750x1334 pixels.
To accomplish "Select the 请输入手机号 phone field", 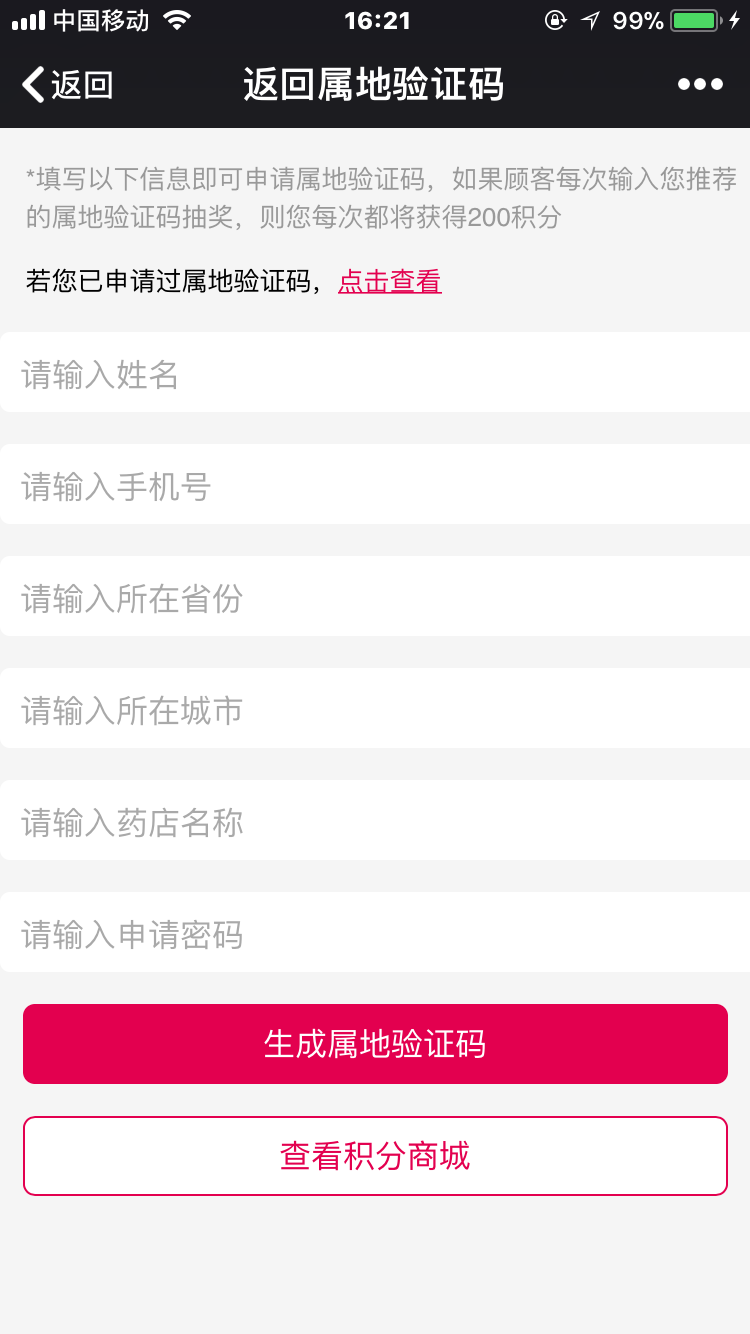I will point(375,485).
